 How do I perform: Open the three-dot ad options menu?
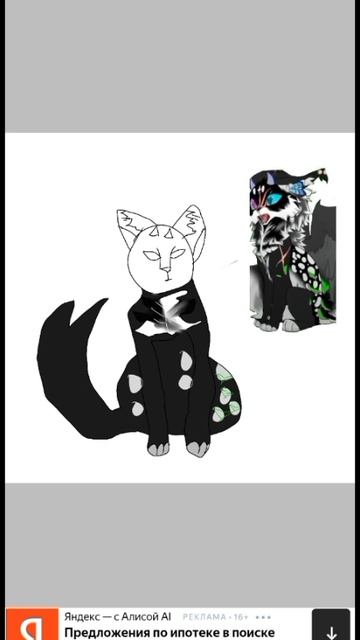click(x=263, y=617)
